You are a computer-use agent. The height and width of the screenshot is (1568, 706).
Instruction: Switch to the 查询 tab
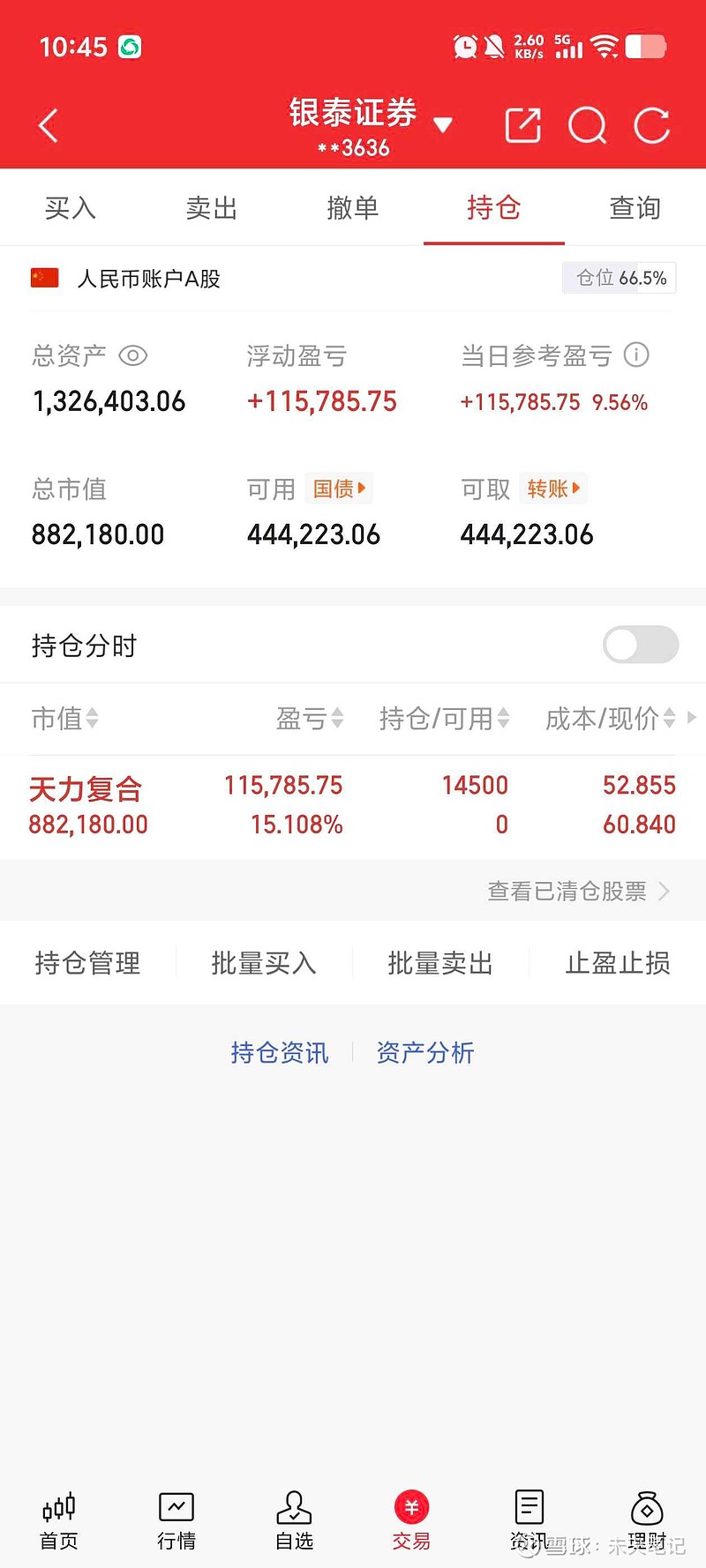tap(635, 207)
